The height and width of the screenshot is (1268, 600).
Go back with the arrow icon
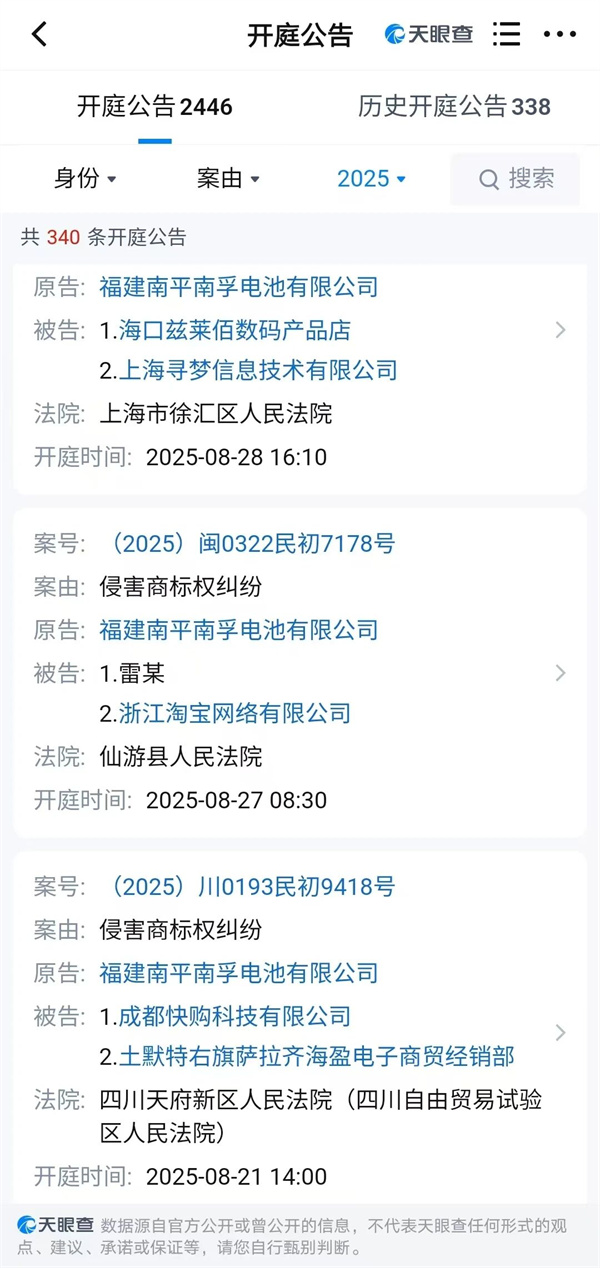pyautogui.click(x=39, y=34)
